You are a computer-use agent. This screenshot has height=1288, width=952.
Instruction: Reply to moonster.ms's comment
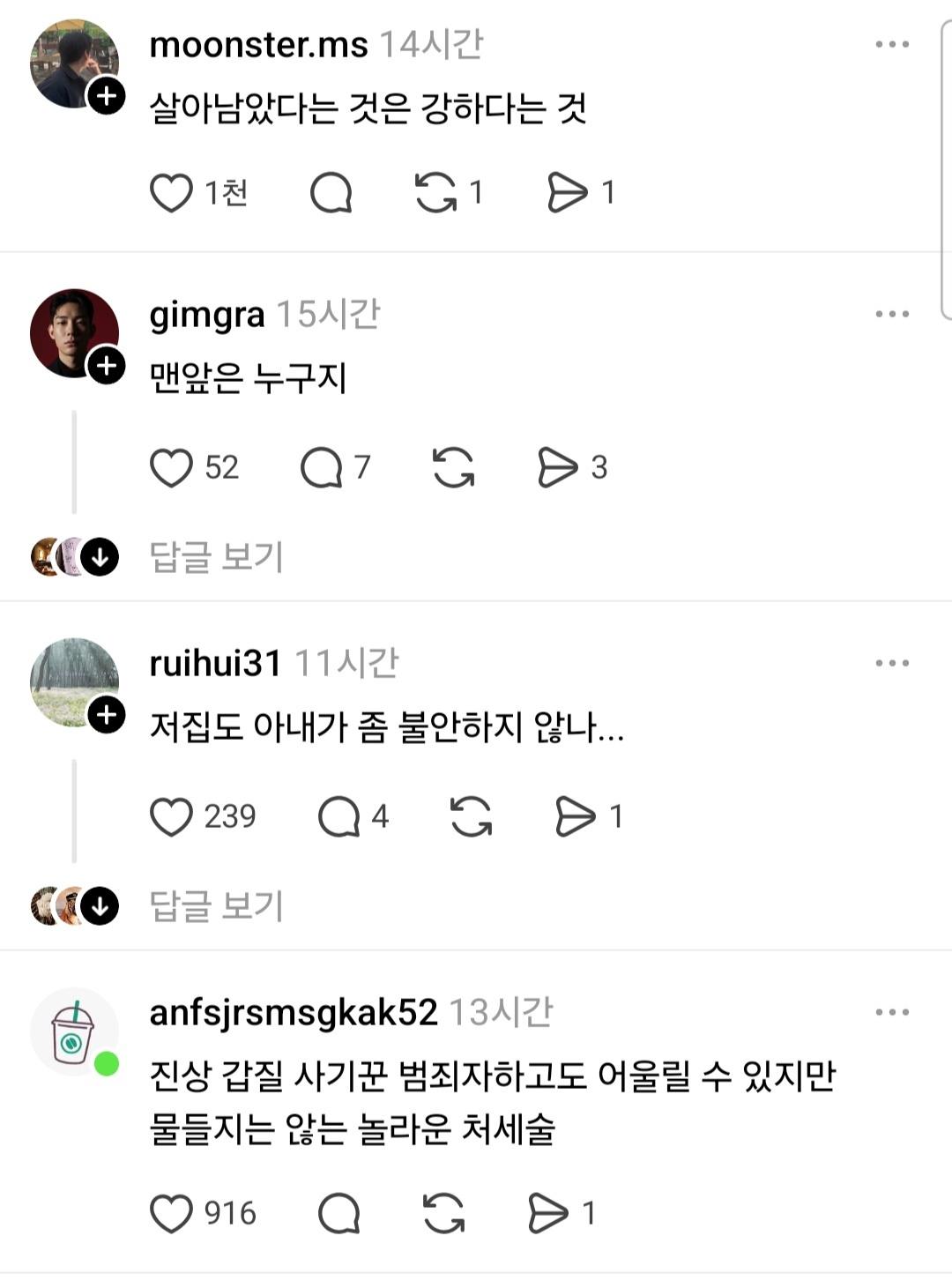tap(331, 193)
